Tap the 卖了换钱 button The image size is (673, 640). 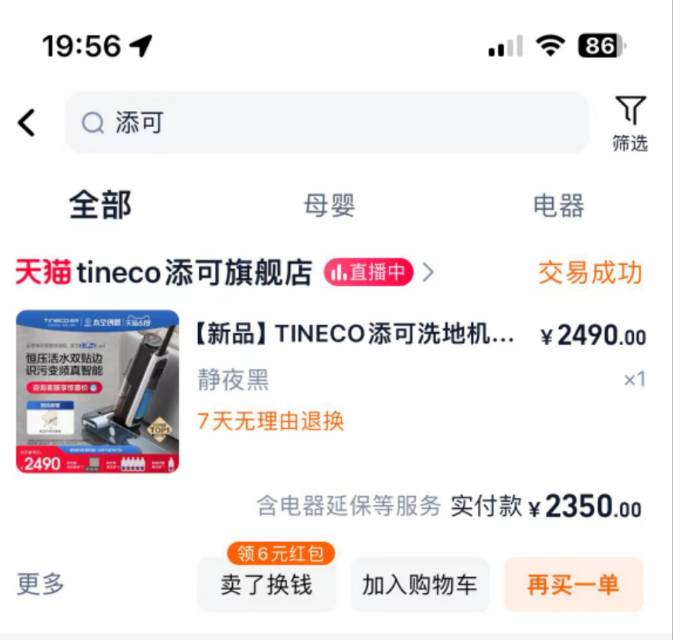[266, 585]
